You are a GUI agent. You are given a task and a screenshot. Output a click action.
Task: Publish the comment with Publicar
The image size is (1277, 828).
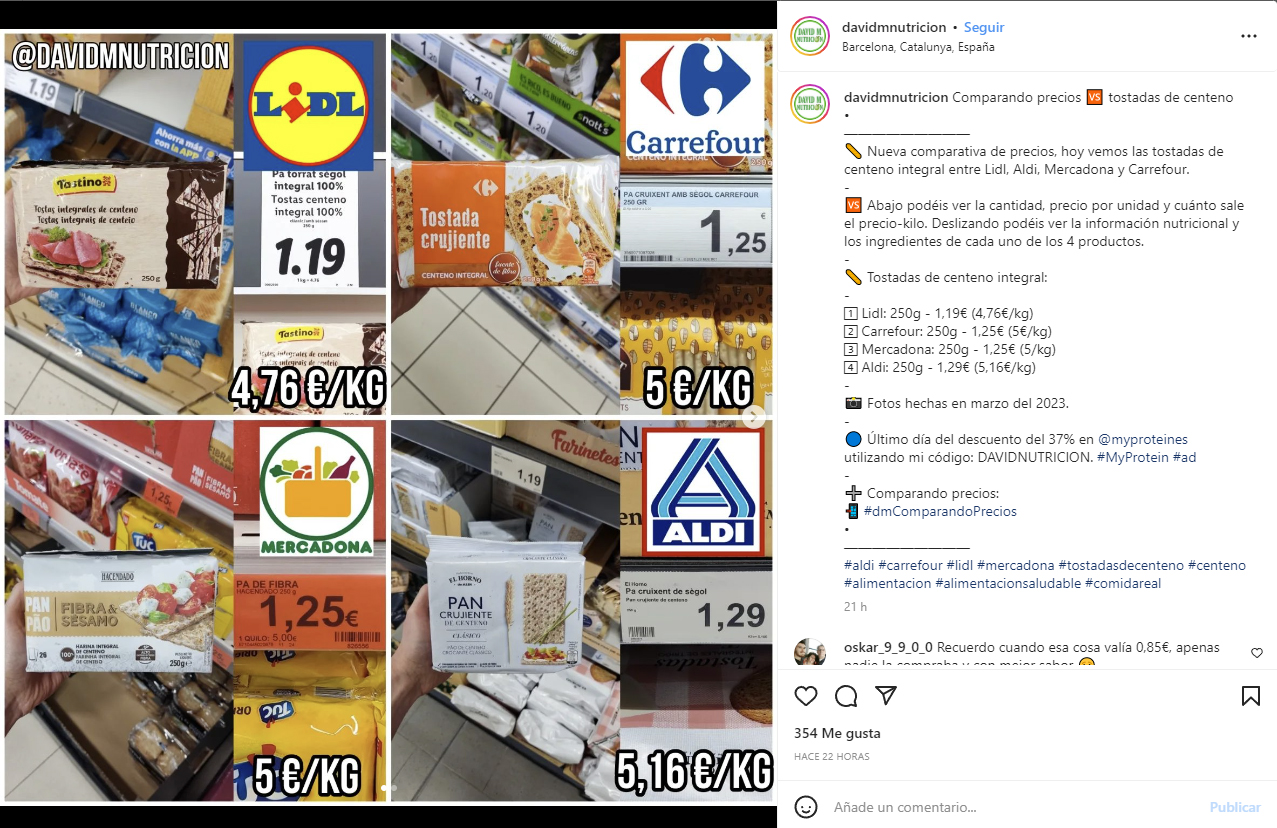[1234, 807]
